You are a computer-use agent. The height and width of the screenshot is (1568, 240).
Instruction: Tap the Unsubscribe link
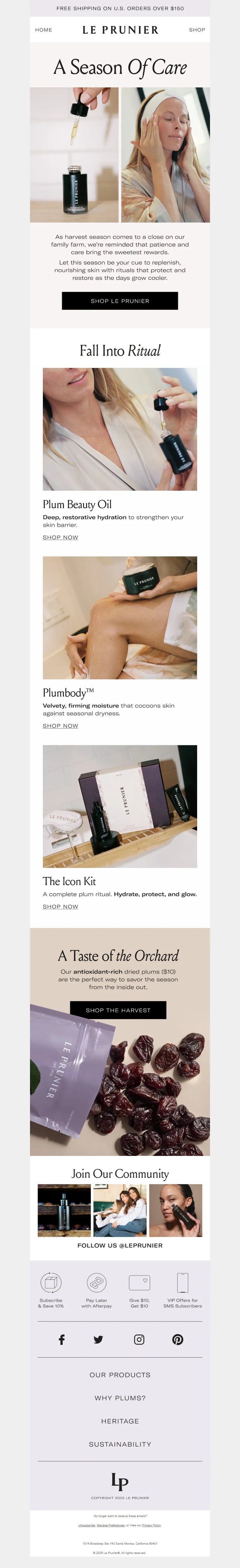[x=86, y=1525]
